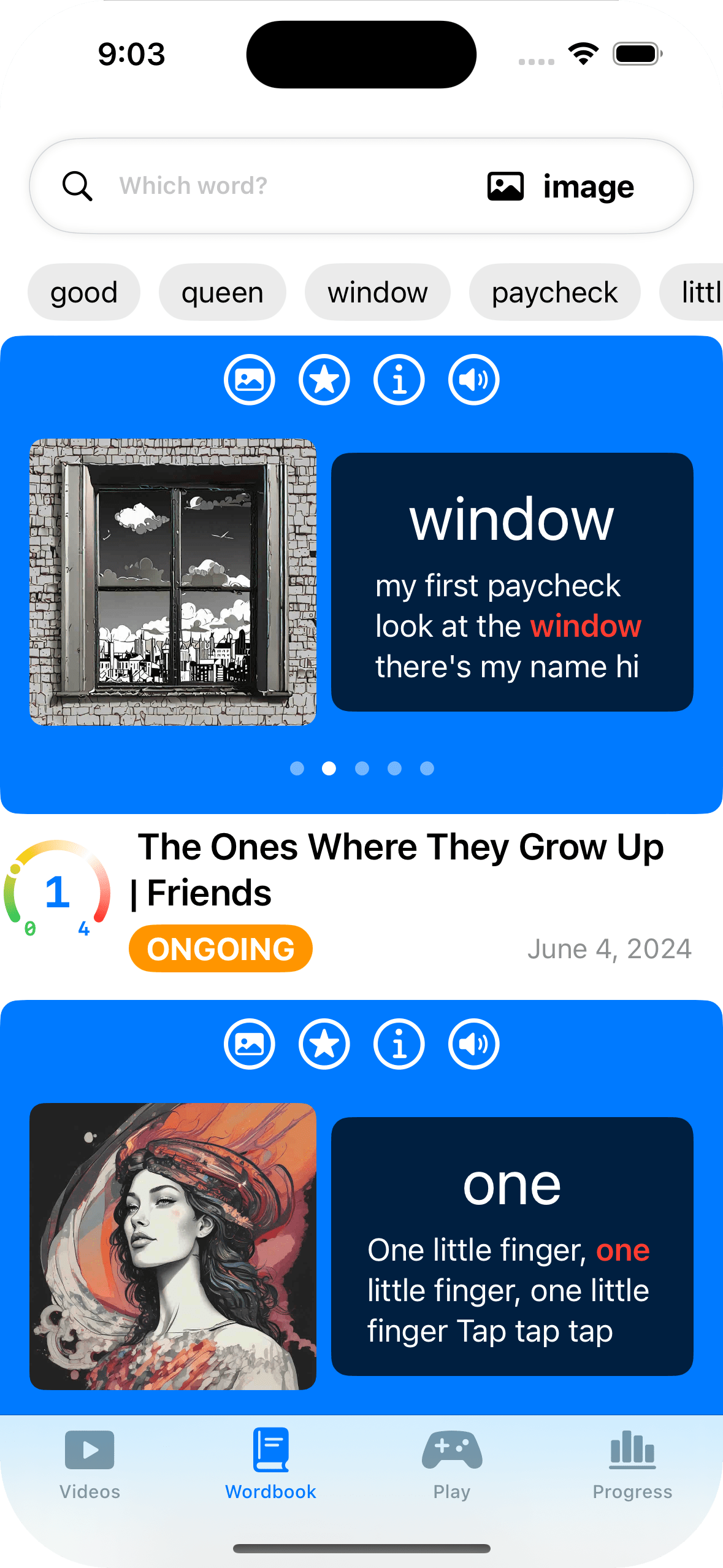Play pronunciation audio for "window"
The height and width of the screenshot is (1568, 723).
click(474, 380)
